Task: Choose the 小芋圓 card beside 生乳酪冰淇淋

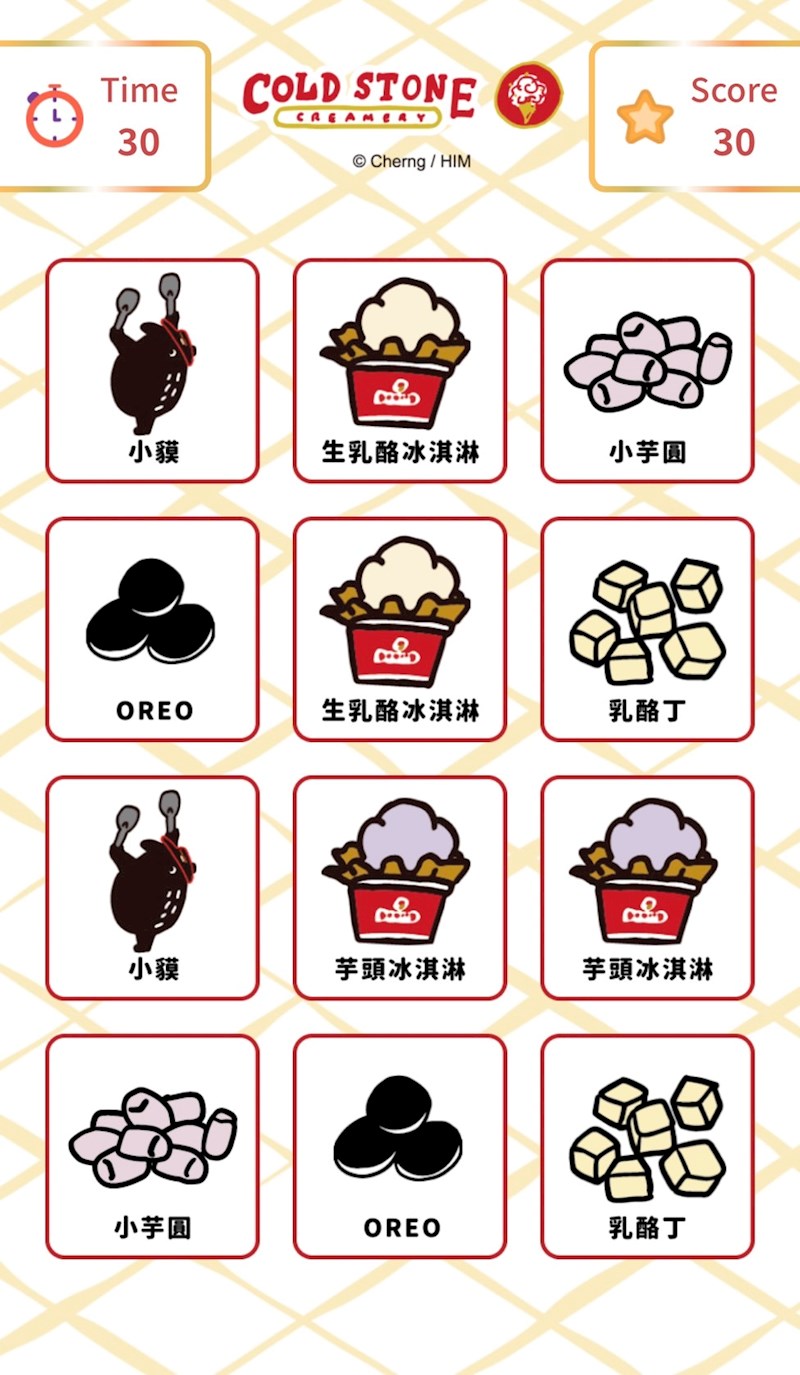Action: 647,371
